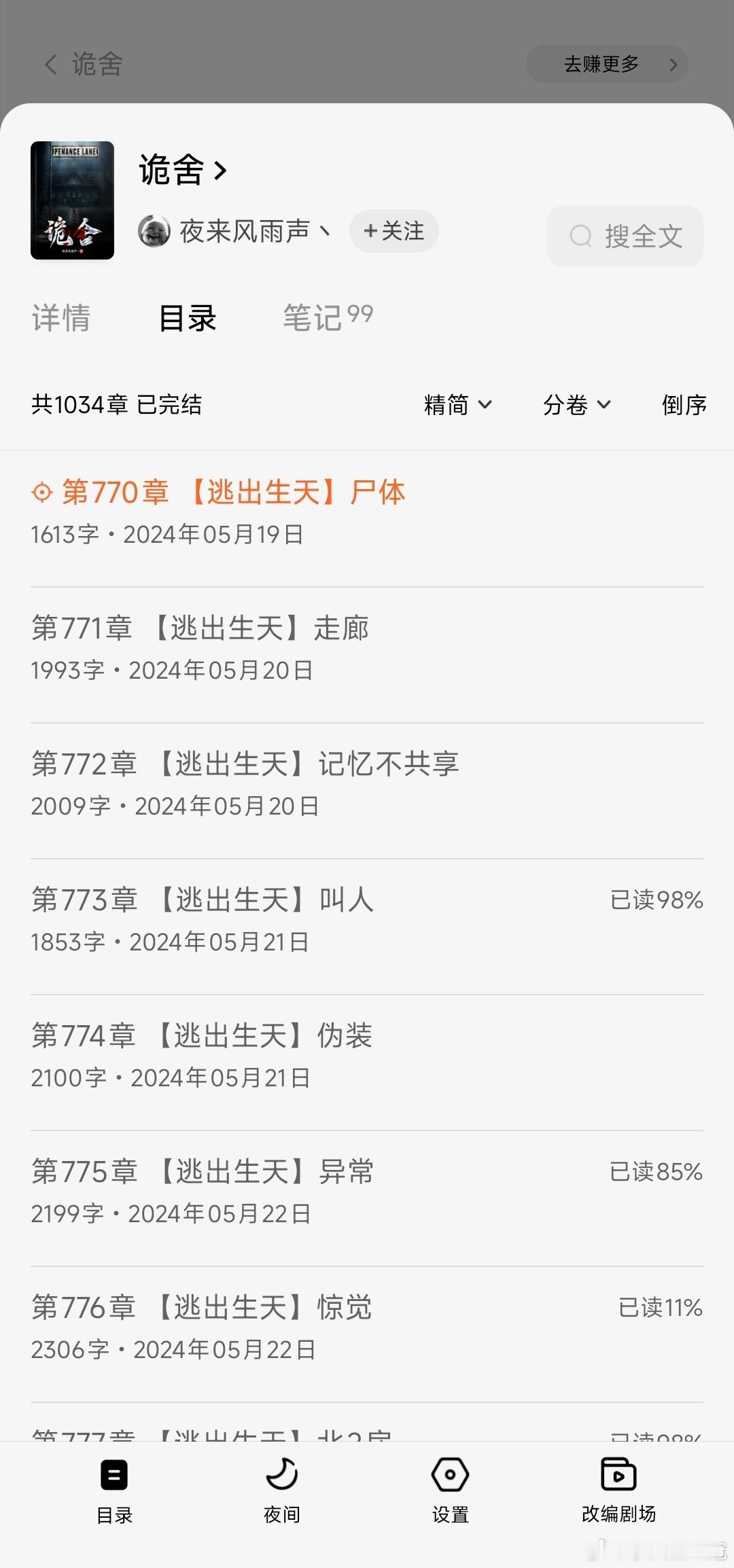Switch to the 笔记 tab
Viewport: 734px width, 1568px height.
point(328,317)
